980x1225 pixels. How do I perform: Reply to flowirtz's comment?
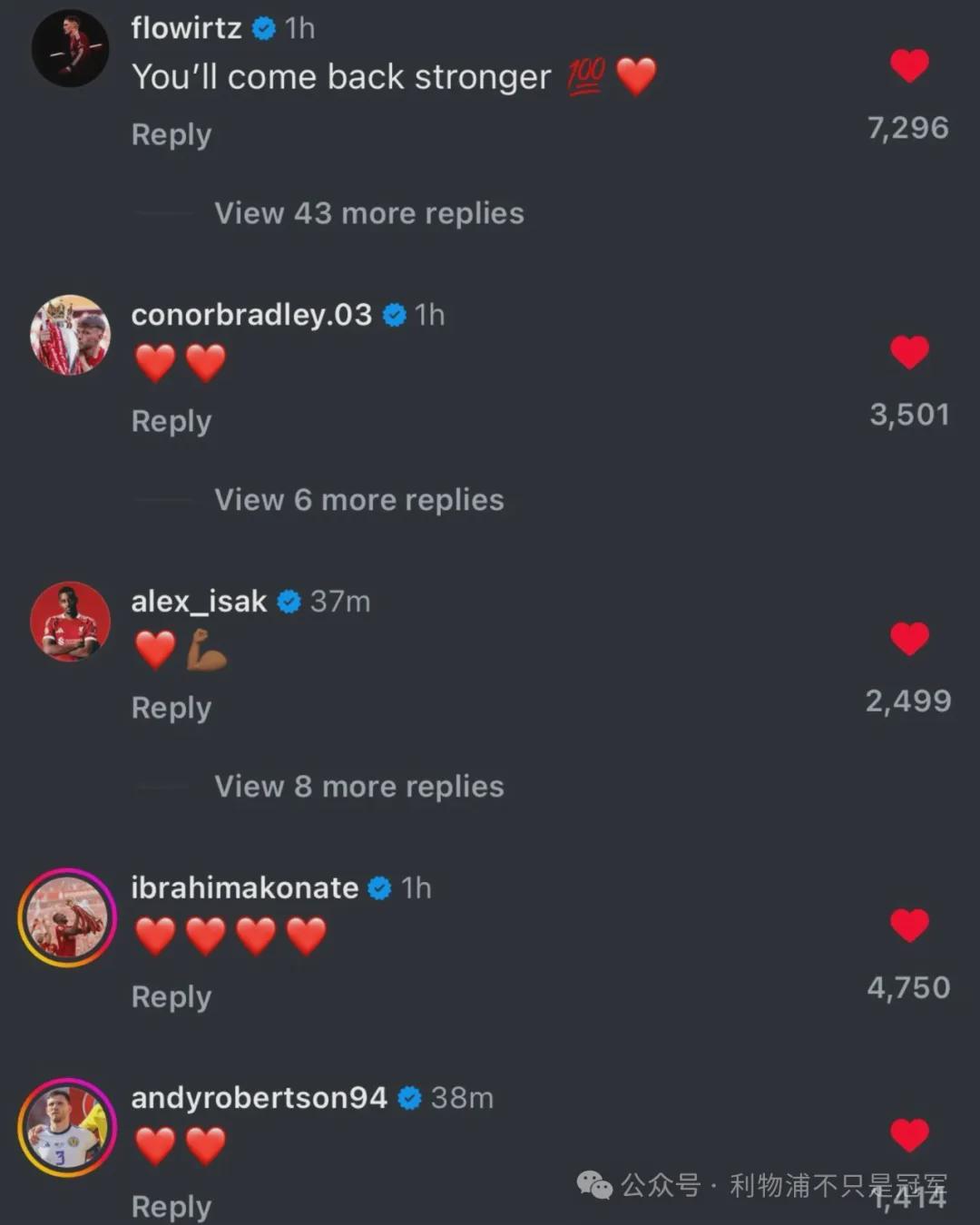point(171,134)
